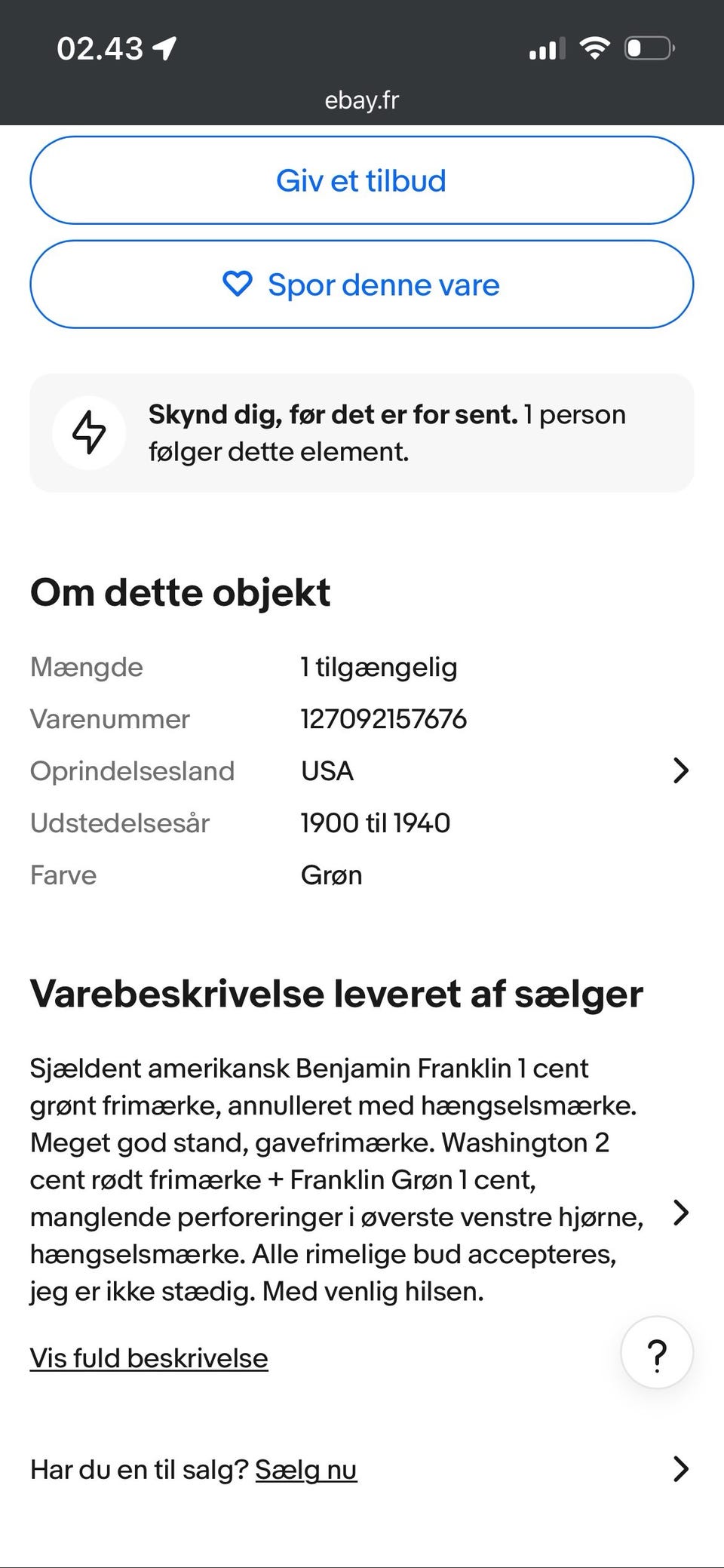Tap the Udstedelsesår 1900 til 1940 row

point(302,823)
